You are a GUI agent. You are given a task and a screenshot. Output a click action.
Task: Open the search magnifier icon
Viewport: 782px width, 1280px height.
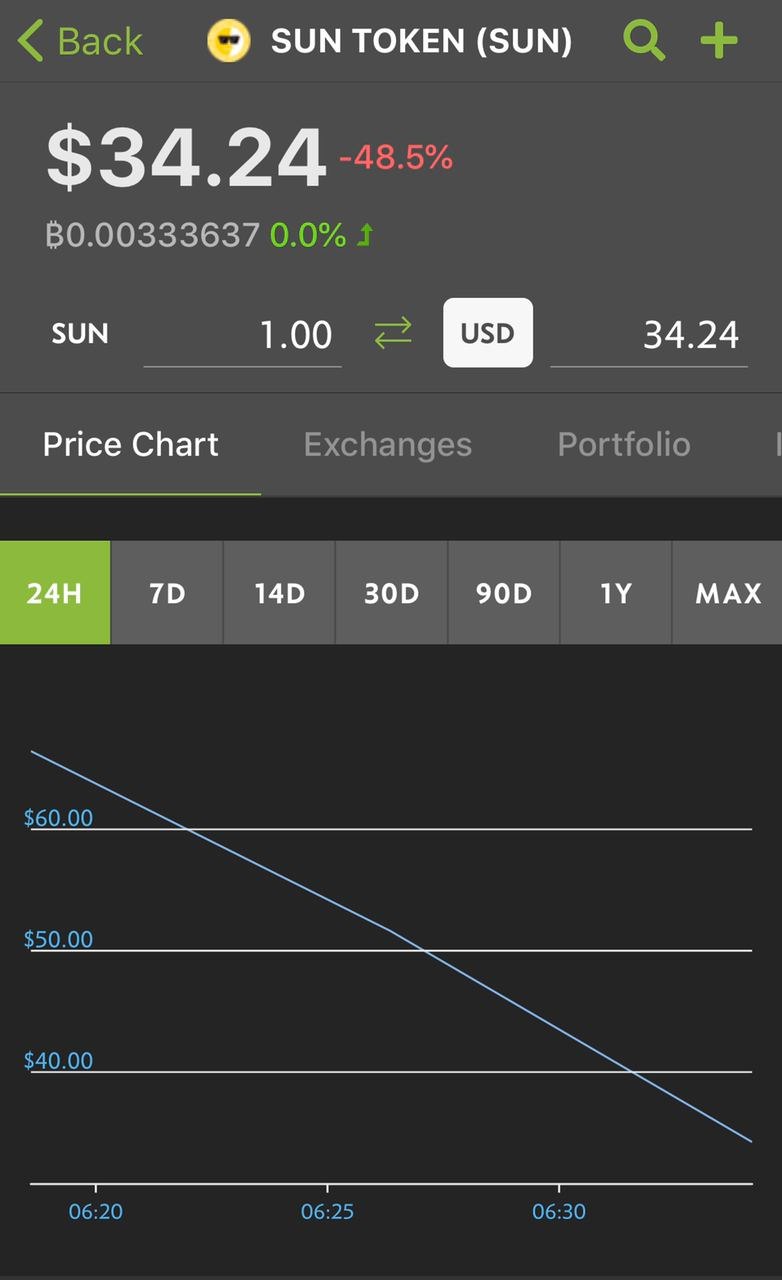click(644, 41)
